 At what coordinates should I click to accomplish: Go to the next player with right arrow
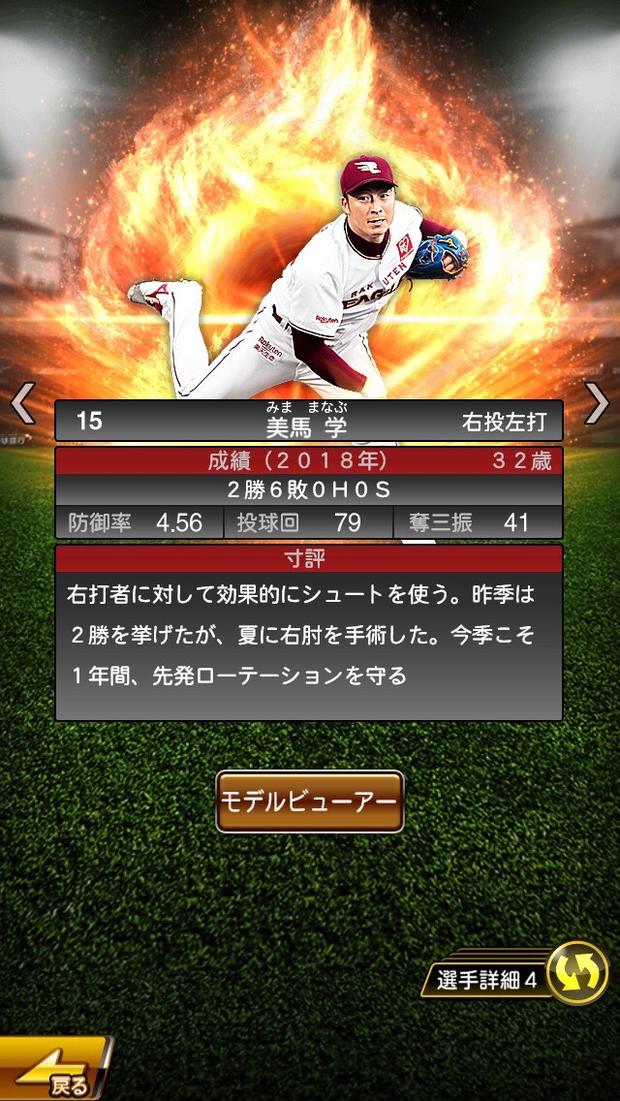(x=597, y=402)
